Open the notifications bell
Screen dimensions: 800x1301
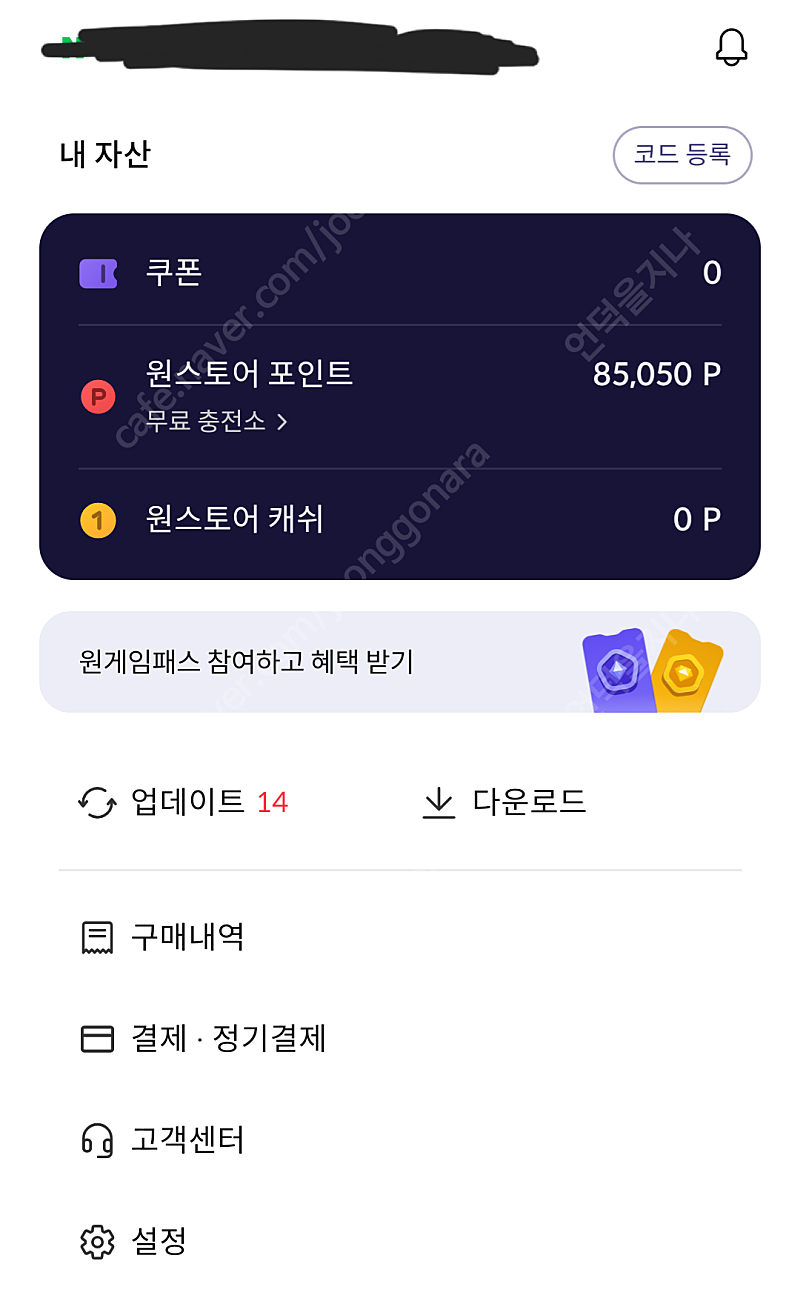[x=732, y=46]
